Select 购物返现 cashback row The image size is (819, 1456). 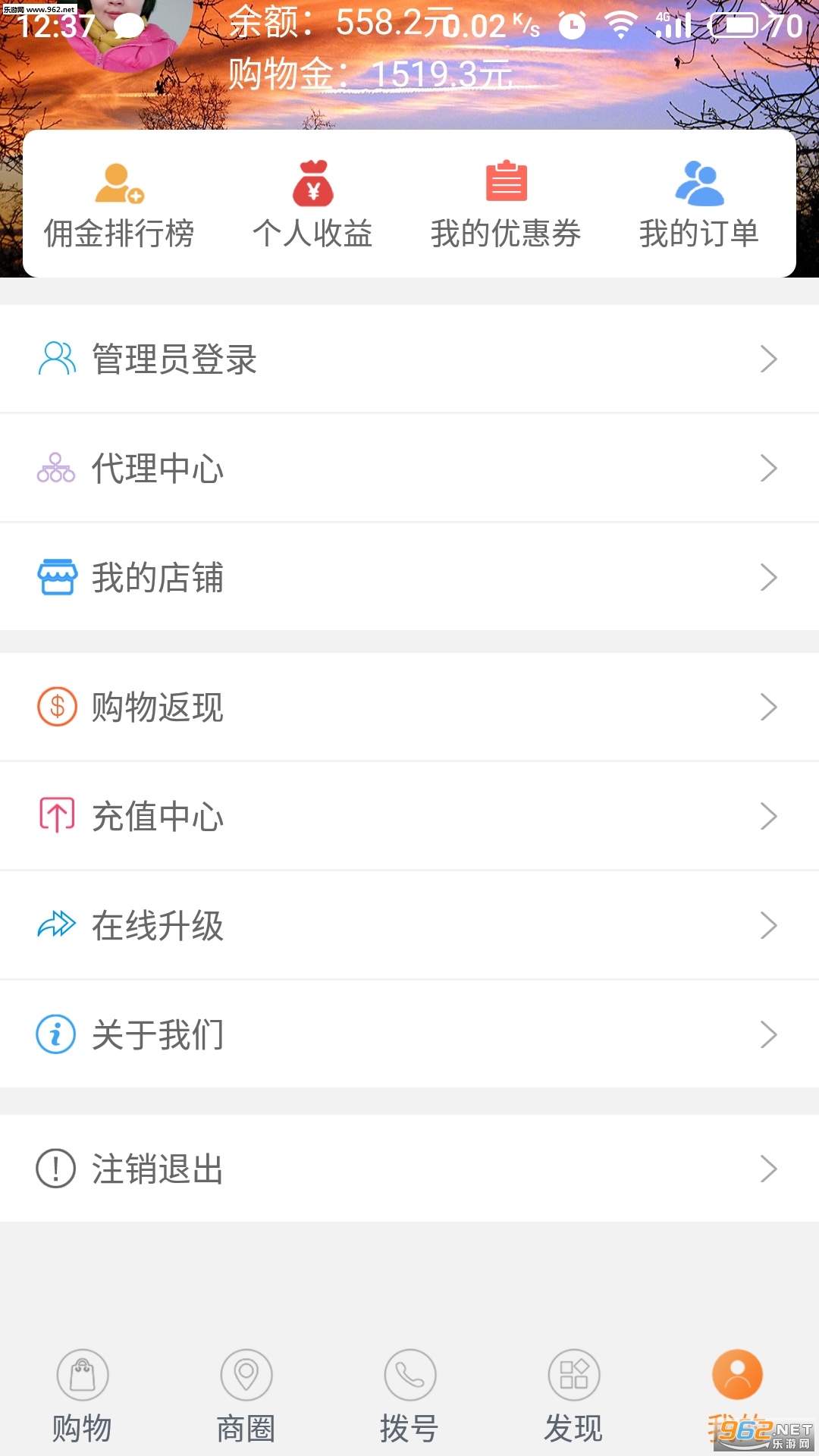click(409, 708)
